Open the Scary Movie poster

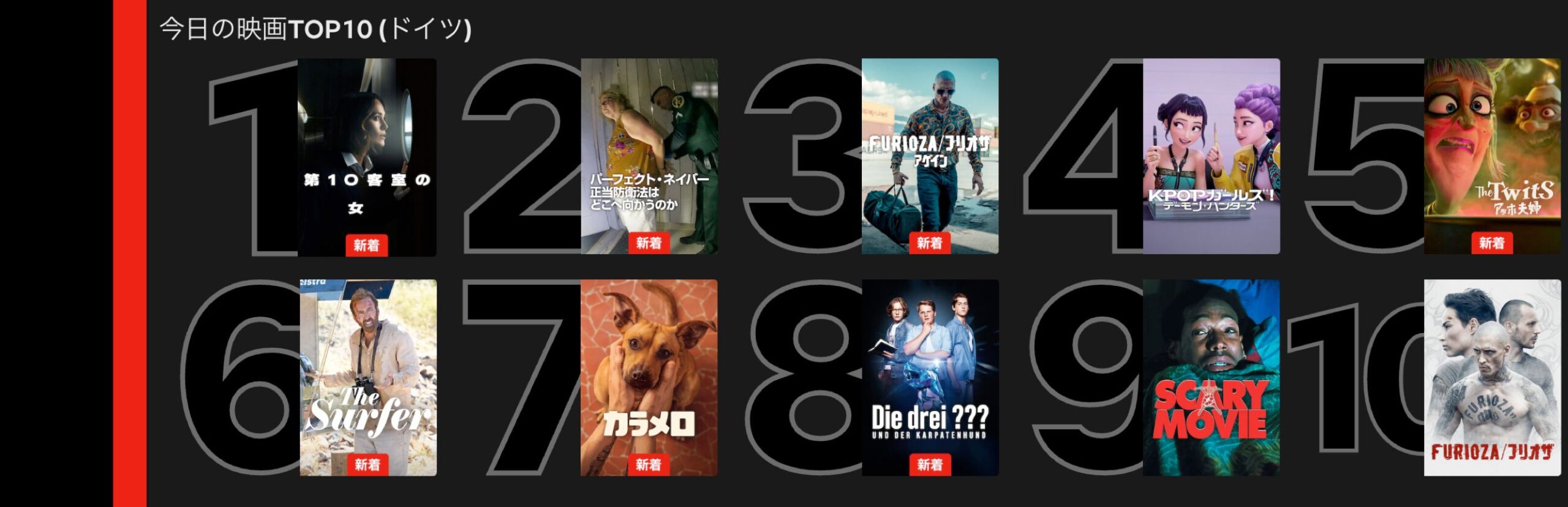[1211, 377]
